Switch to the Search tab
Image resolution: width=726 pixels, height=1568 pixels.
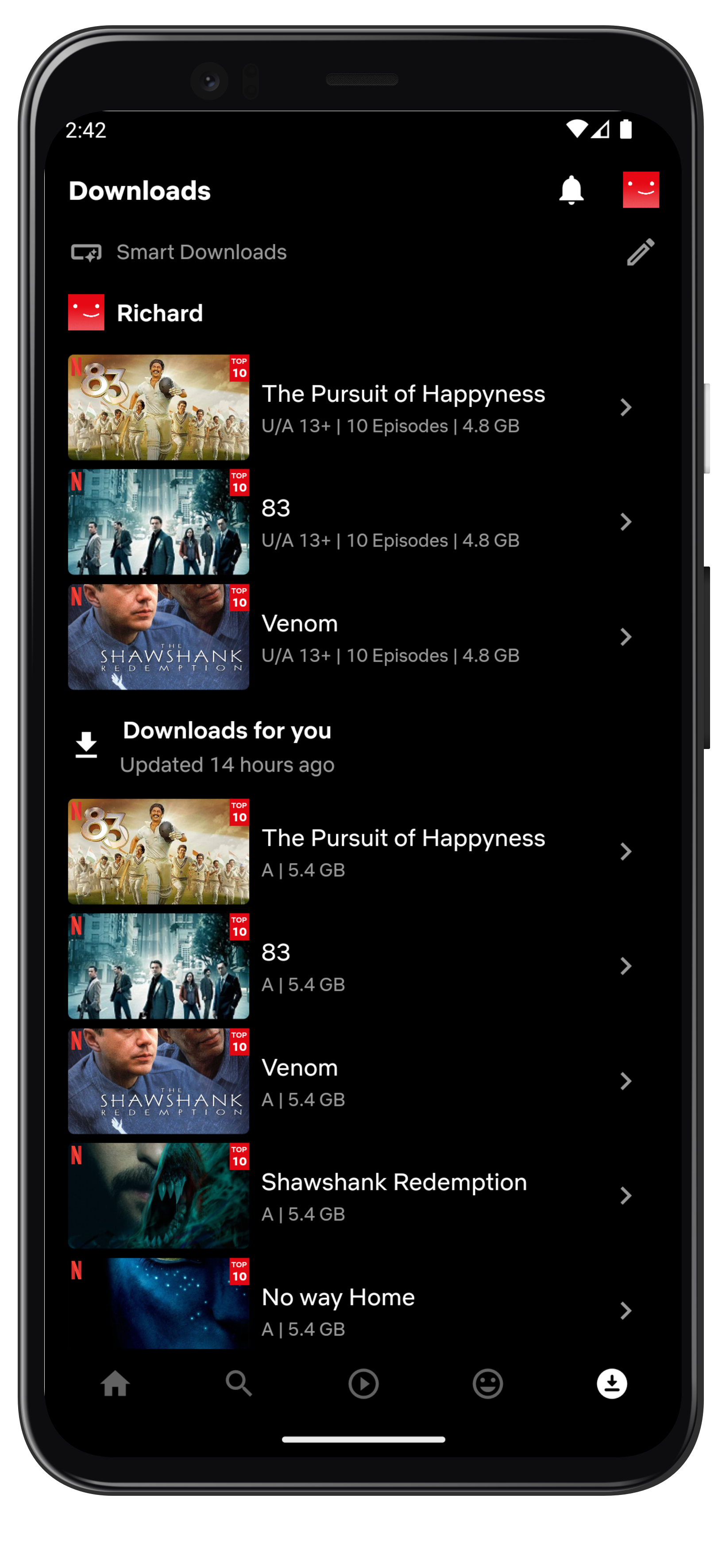[239, 1384]
